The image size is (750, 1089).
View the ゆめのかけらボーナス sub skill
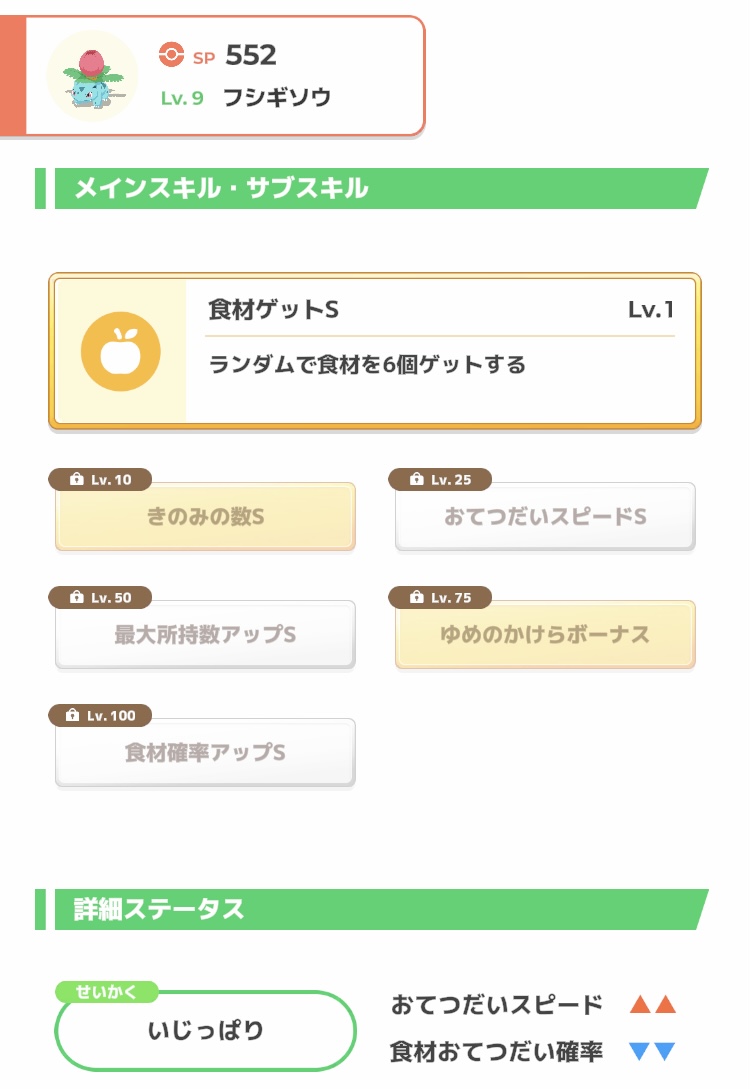click(x=545, y=635)
